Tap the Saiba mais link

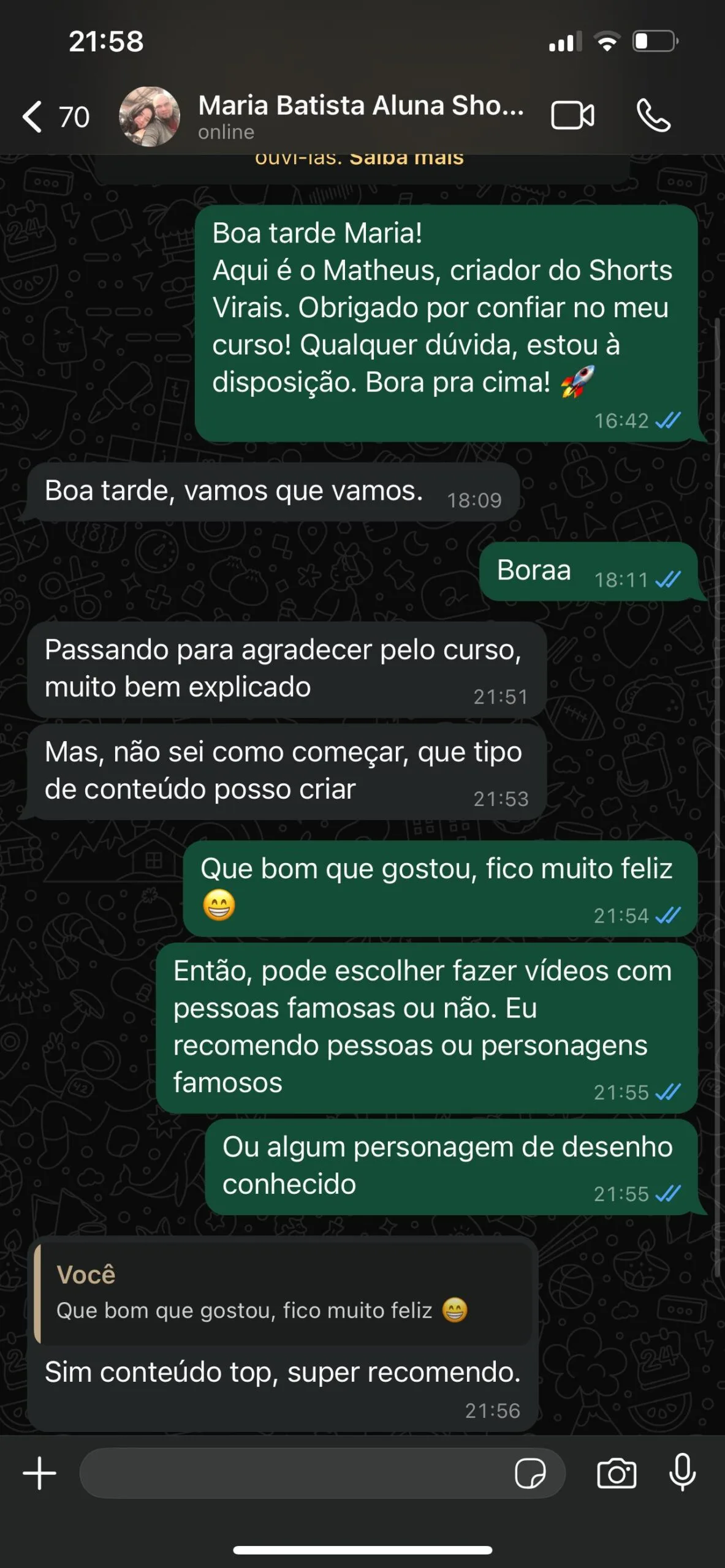click(406, 159)
